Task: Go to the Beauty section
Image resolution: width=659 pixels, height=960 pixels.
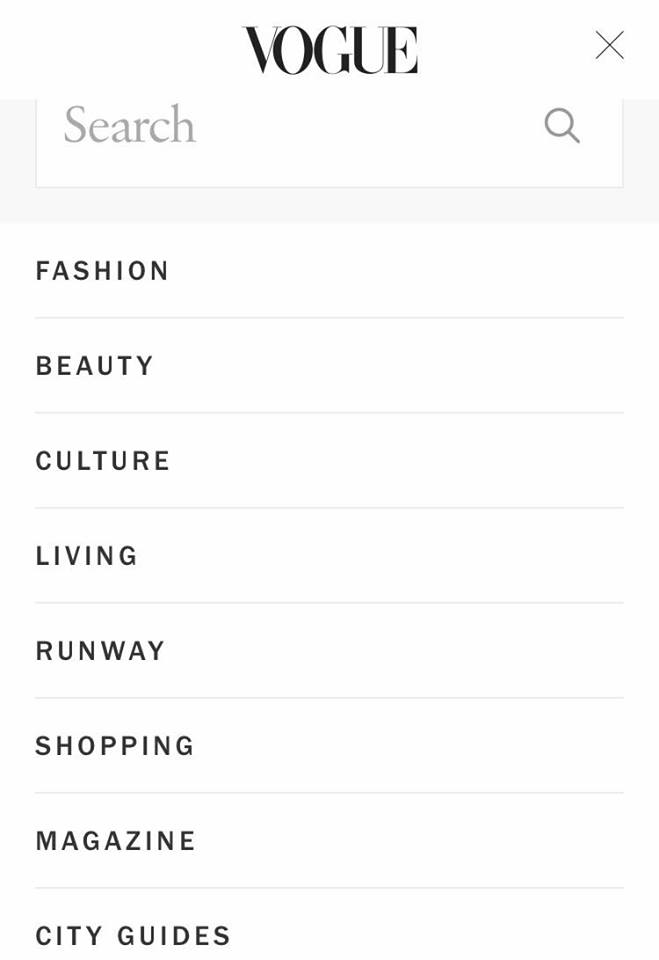Action: (95, 366)
